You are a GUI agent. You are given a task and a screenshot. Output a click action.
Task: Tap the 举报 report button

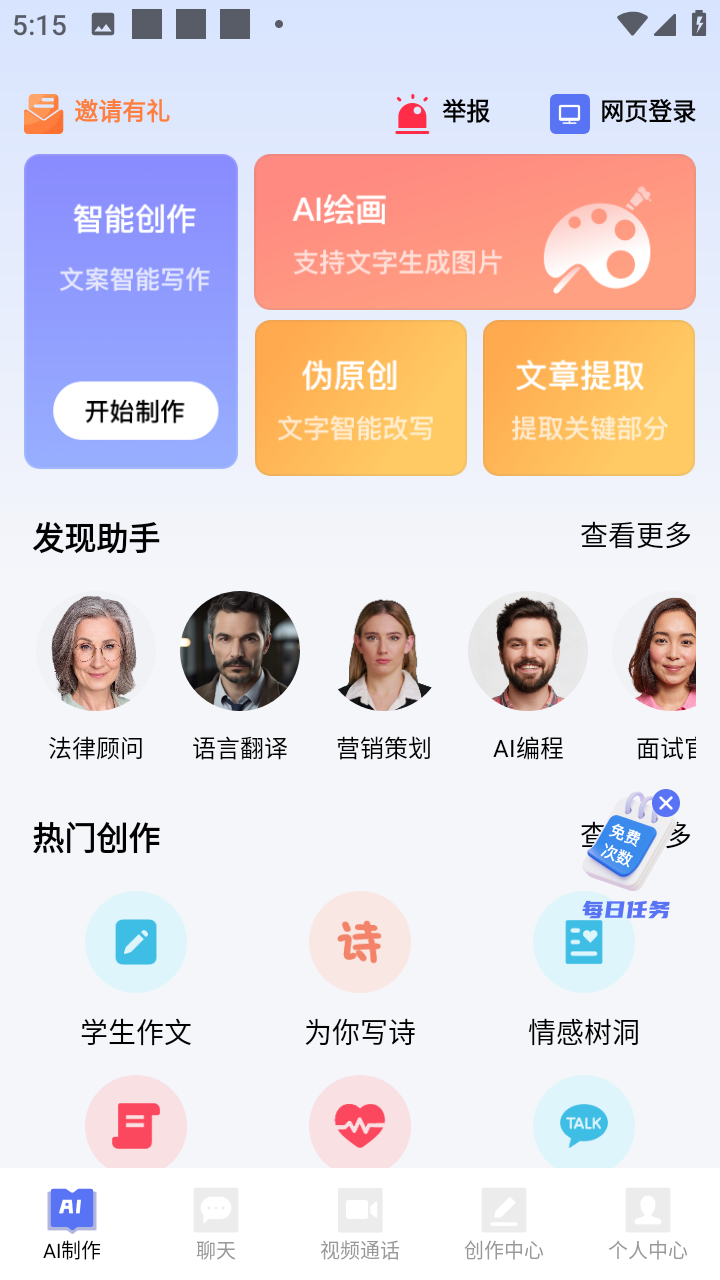click(442, 112)
